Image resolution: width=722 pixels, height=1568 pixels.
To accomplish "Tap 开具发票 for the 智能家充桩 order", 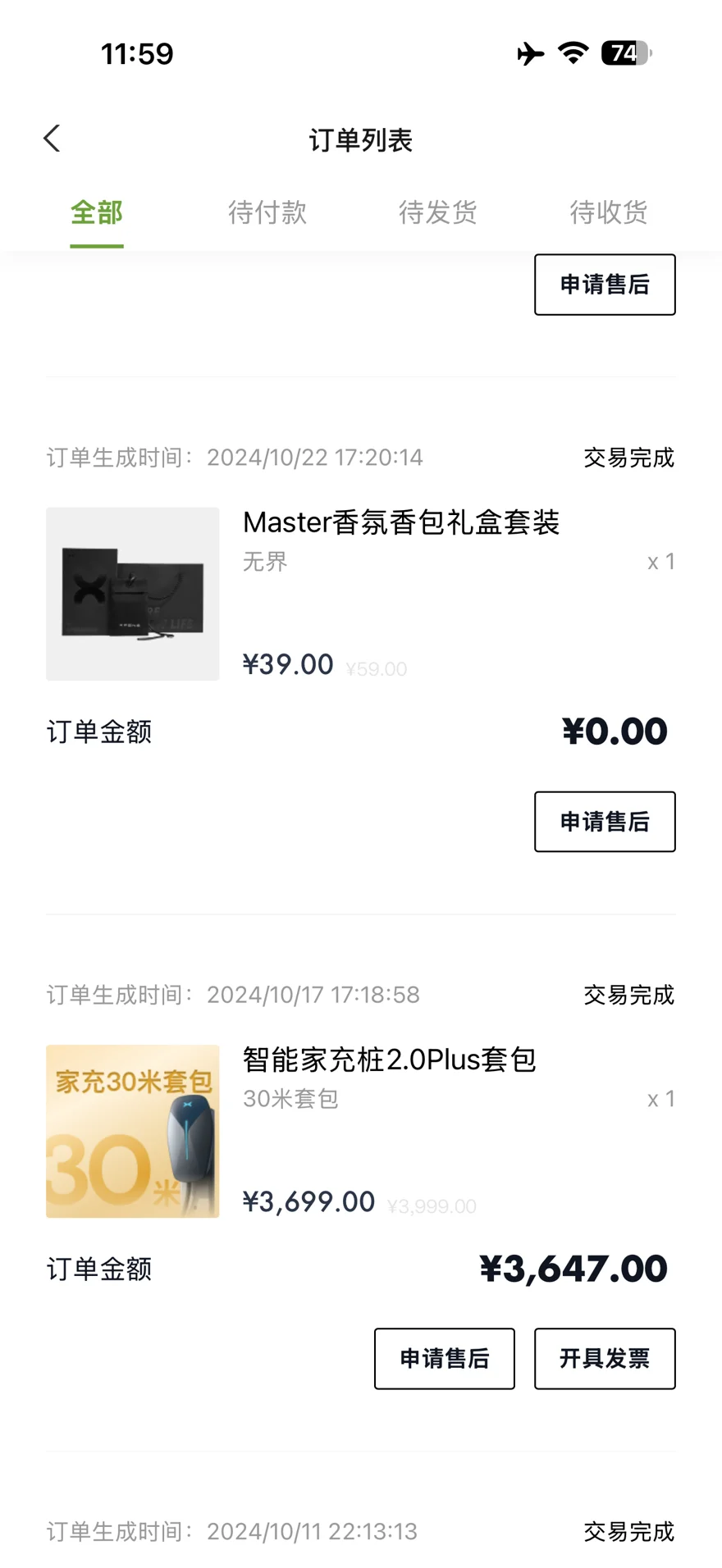I will click(x=605, y=1359).
